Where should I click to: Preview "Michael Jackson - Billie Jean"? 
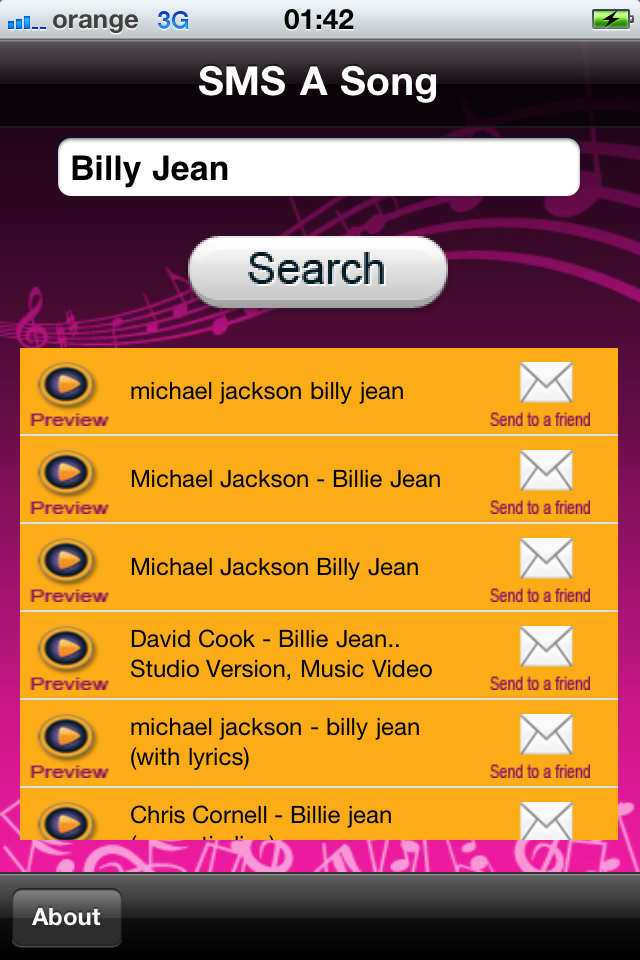point(68,480)
